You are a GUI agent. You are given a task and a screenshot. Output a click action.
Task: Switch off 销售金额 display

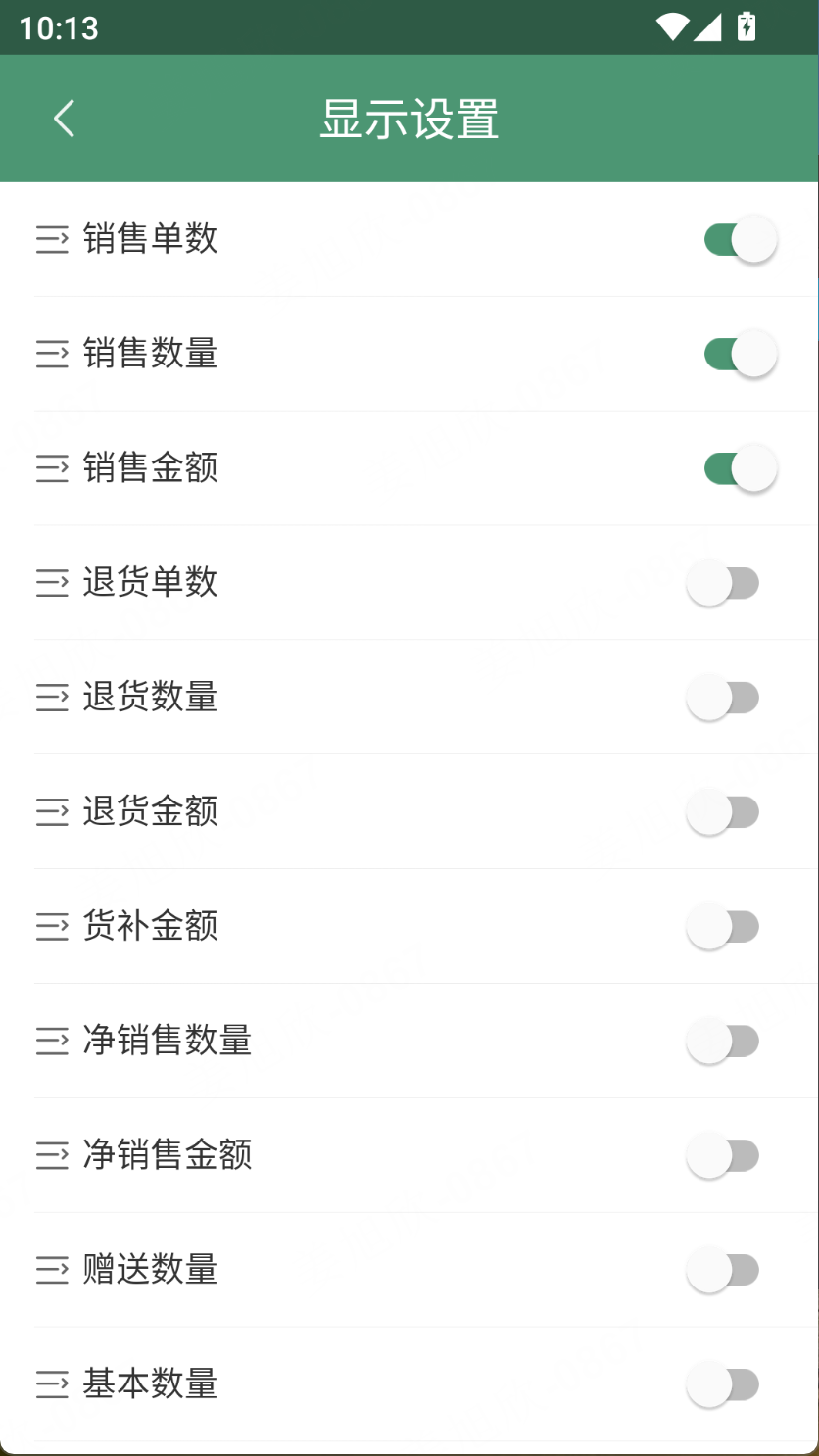pyautogui.click(x=740, y=468)
